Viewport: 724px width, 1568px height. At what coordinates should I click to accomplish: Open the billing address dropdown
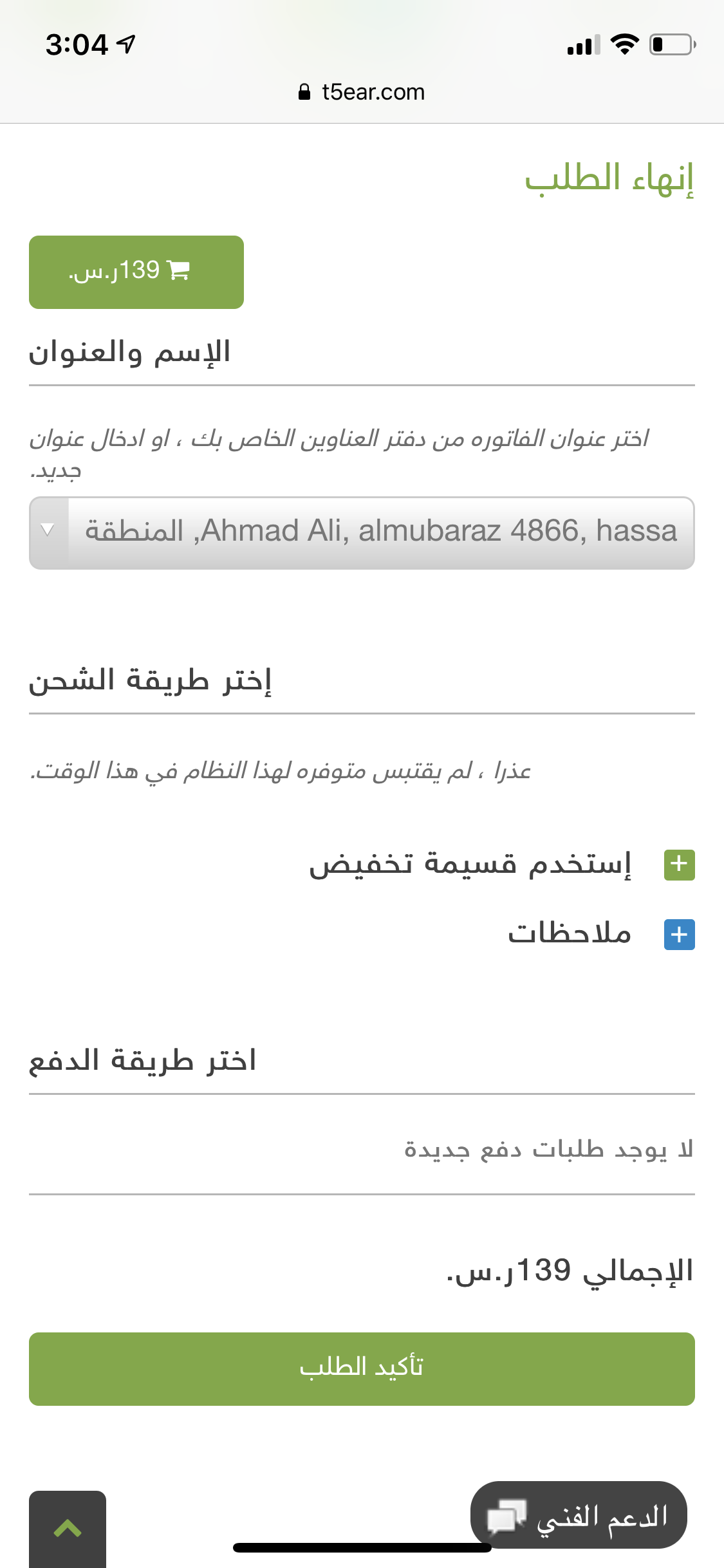(362, 532)
